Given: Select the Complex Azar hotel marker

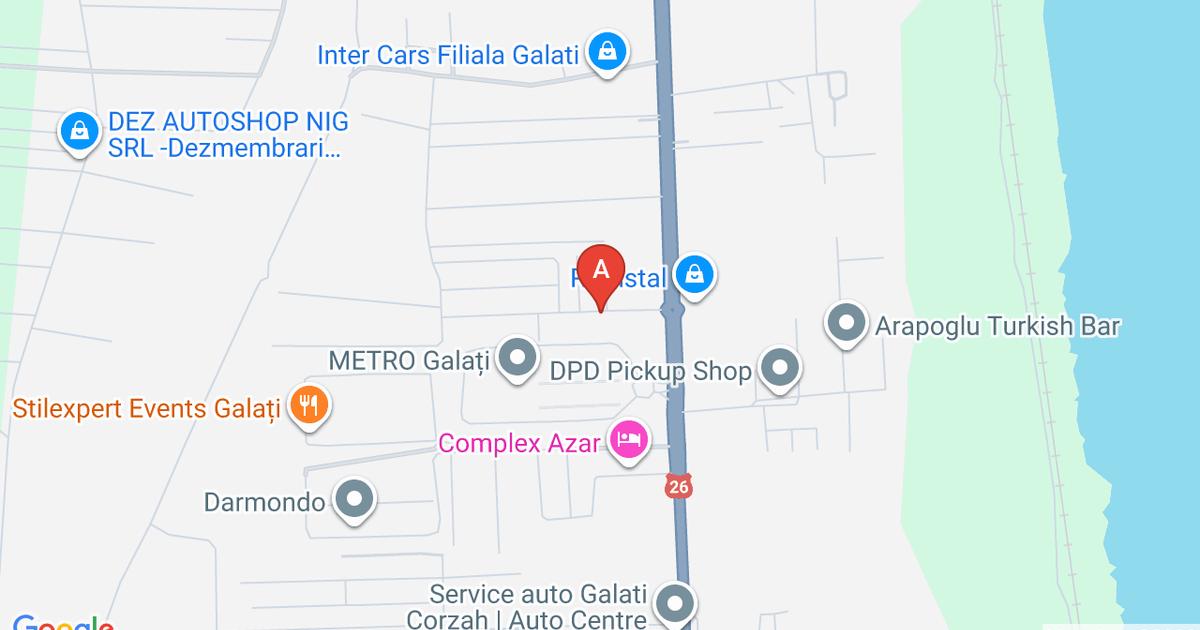Looking at the screenshot, I should tap(629, 439).
